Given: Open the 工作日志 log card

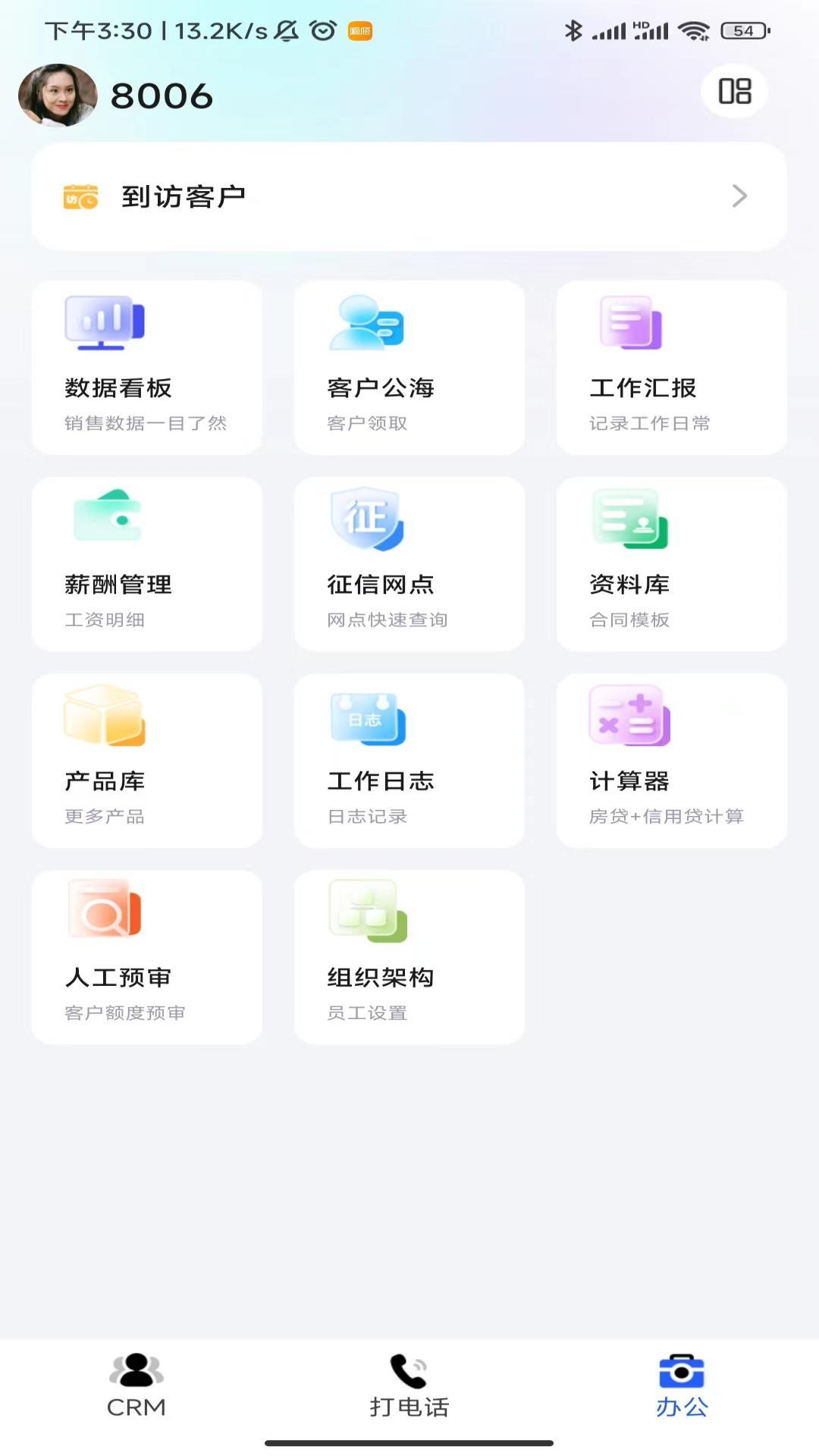Looking at the screenshot, I should pos(409,761).
